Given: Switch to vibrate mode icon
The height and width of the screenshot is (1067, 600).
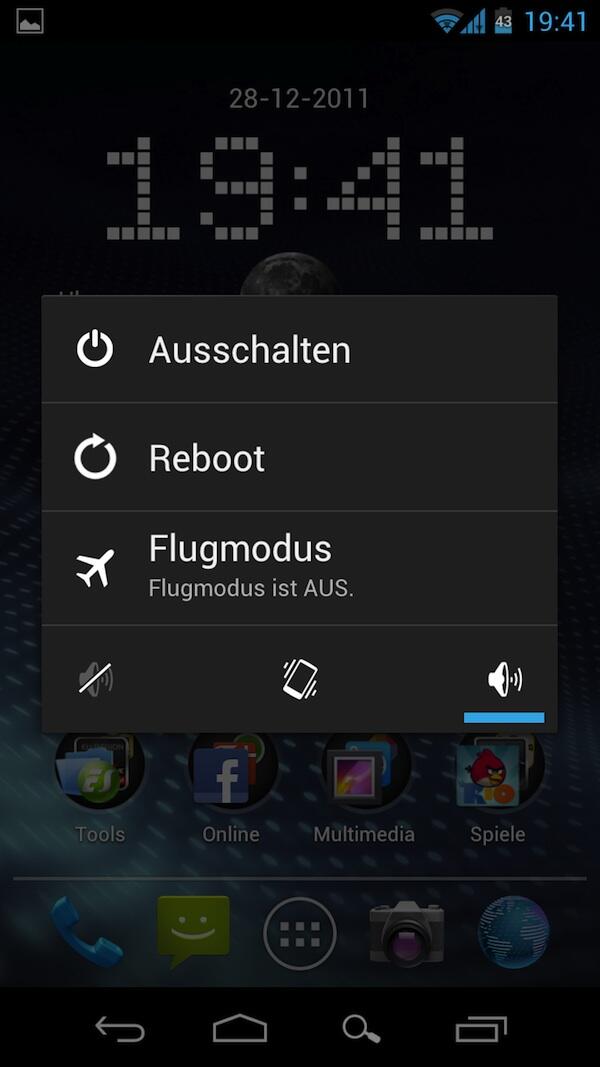Looking at the screenshot, I should coord(300,678).
